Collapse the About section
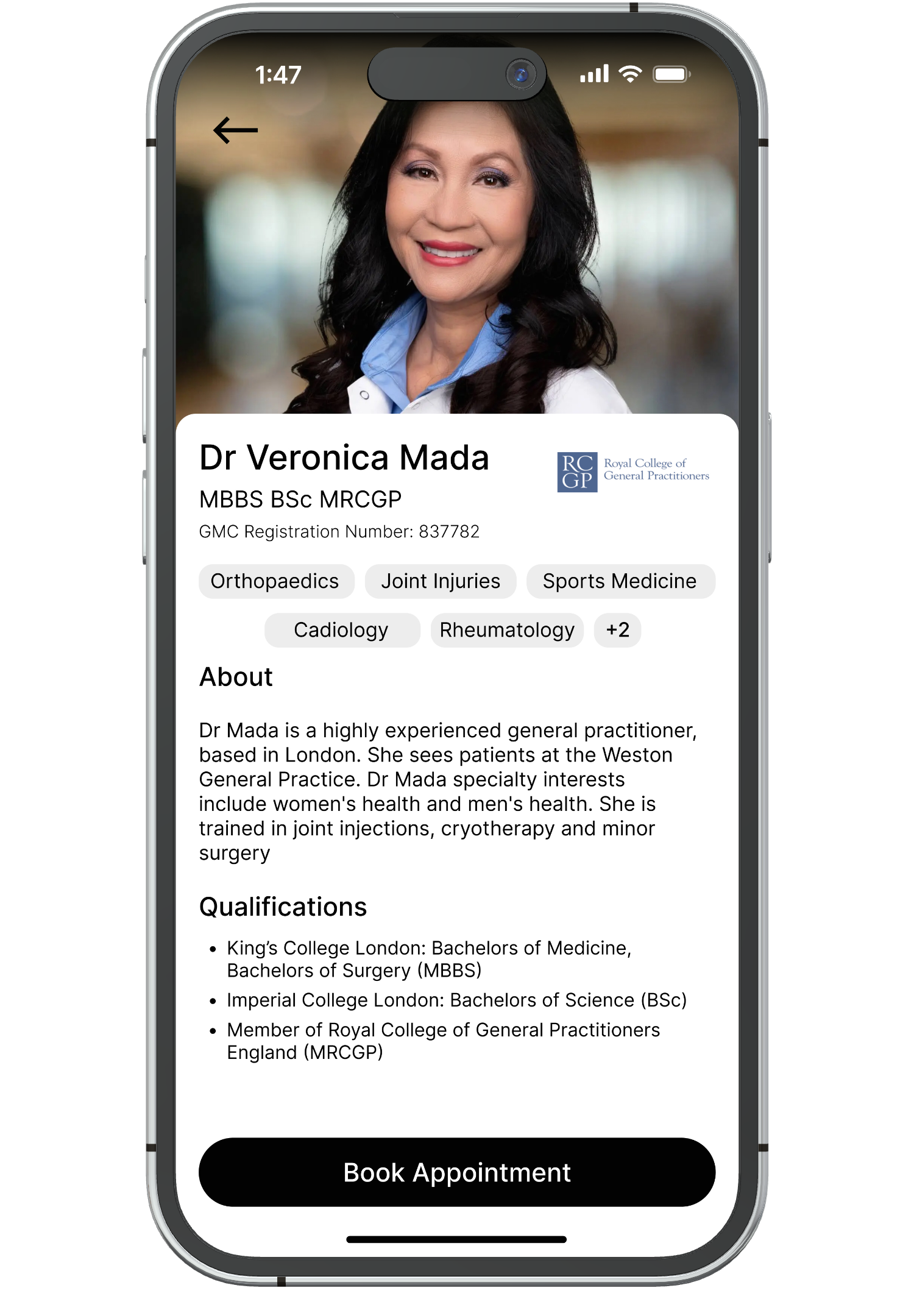914x1316 pixels. tap(236, 676)
